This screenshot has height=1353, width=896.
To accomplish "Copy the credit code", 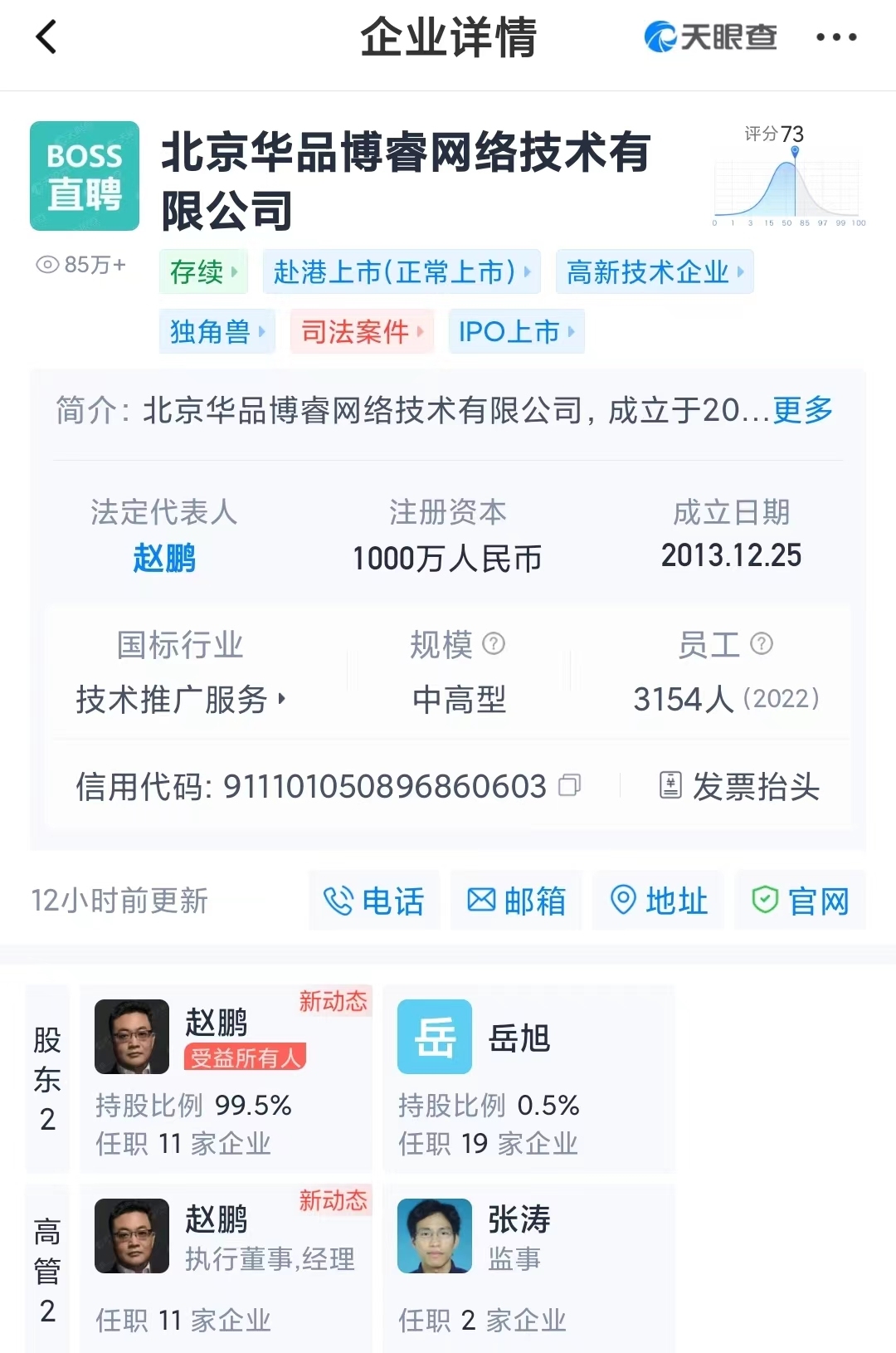I will [x=569, y=785].
